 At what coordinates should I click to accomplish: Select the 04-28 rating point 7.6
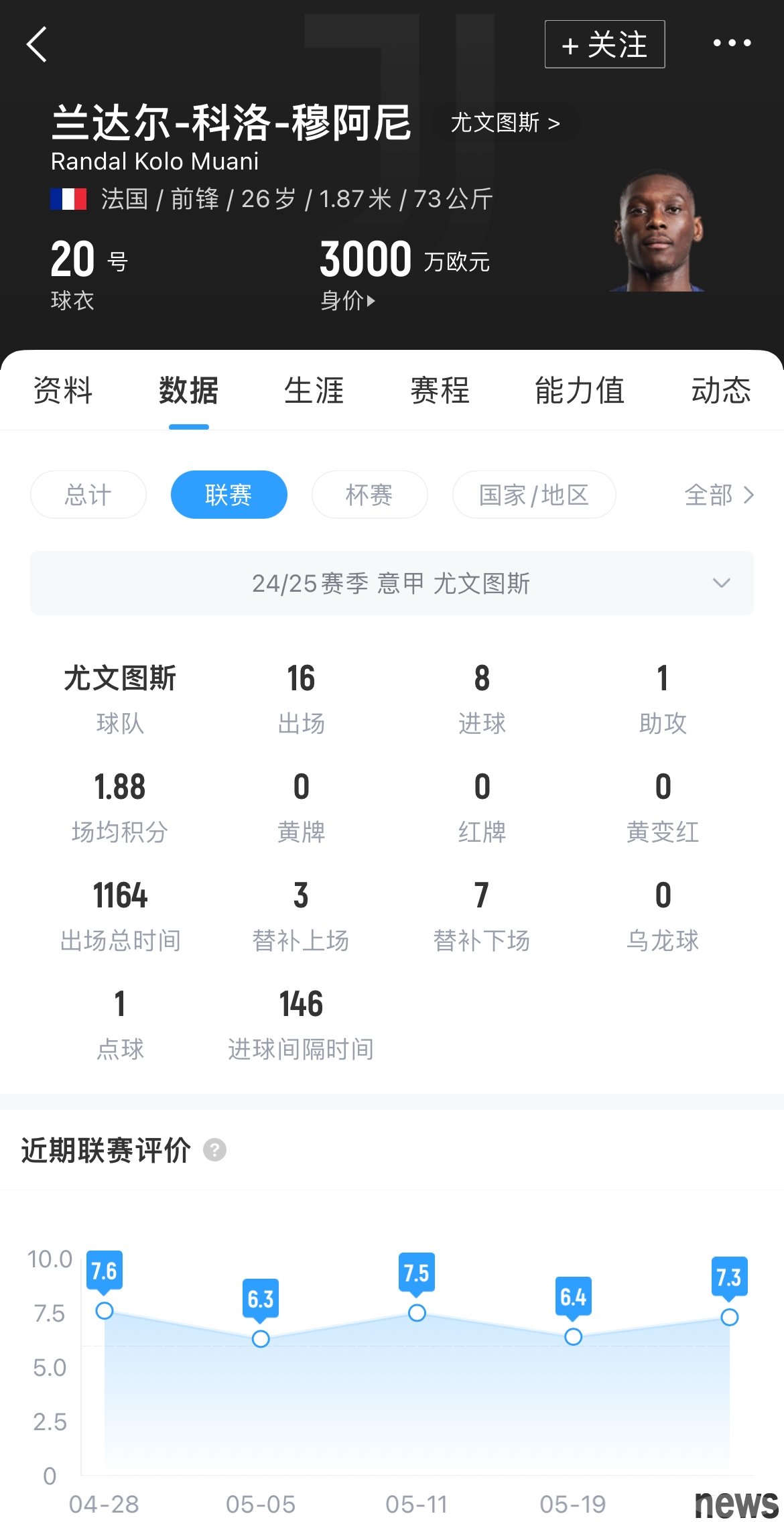pyautogui.click(x=105, y=1310)
